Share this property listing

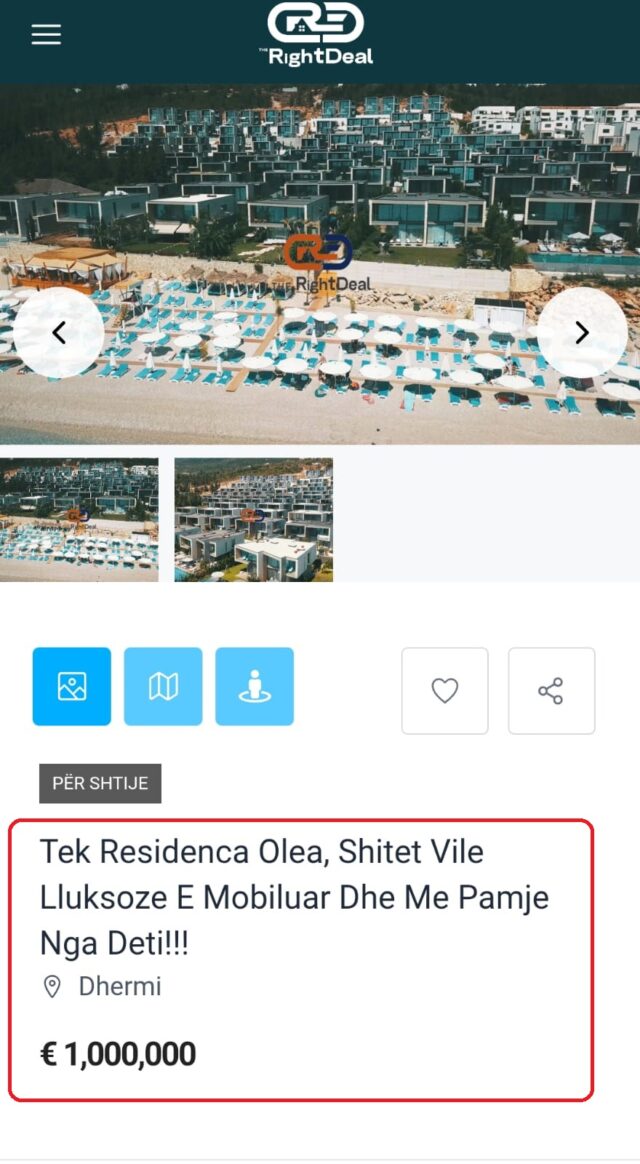click(x=551, y=691)
